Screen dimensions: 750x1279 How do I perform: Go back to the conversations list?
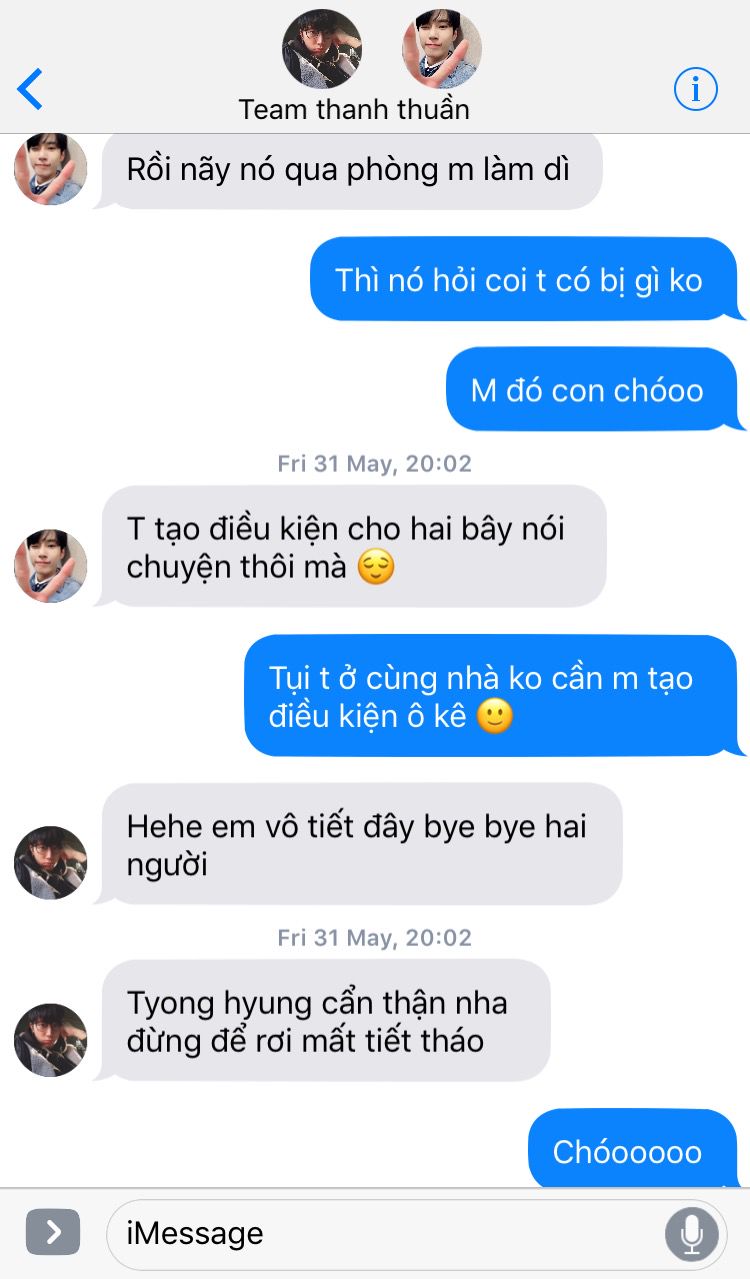click(31, 90)
